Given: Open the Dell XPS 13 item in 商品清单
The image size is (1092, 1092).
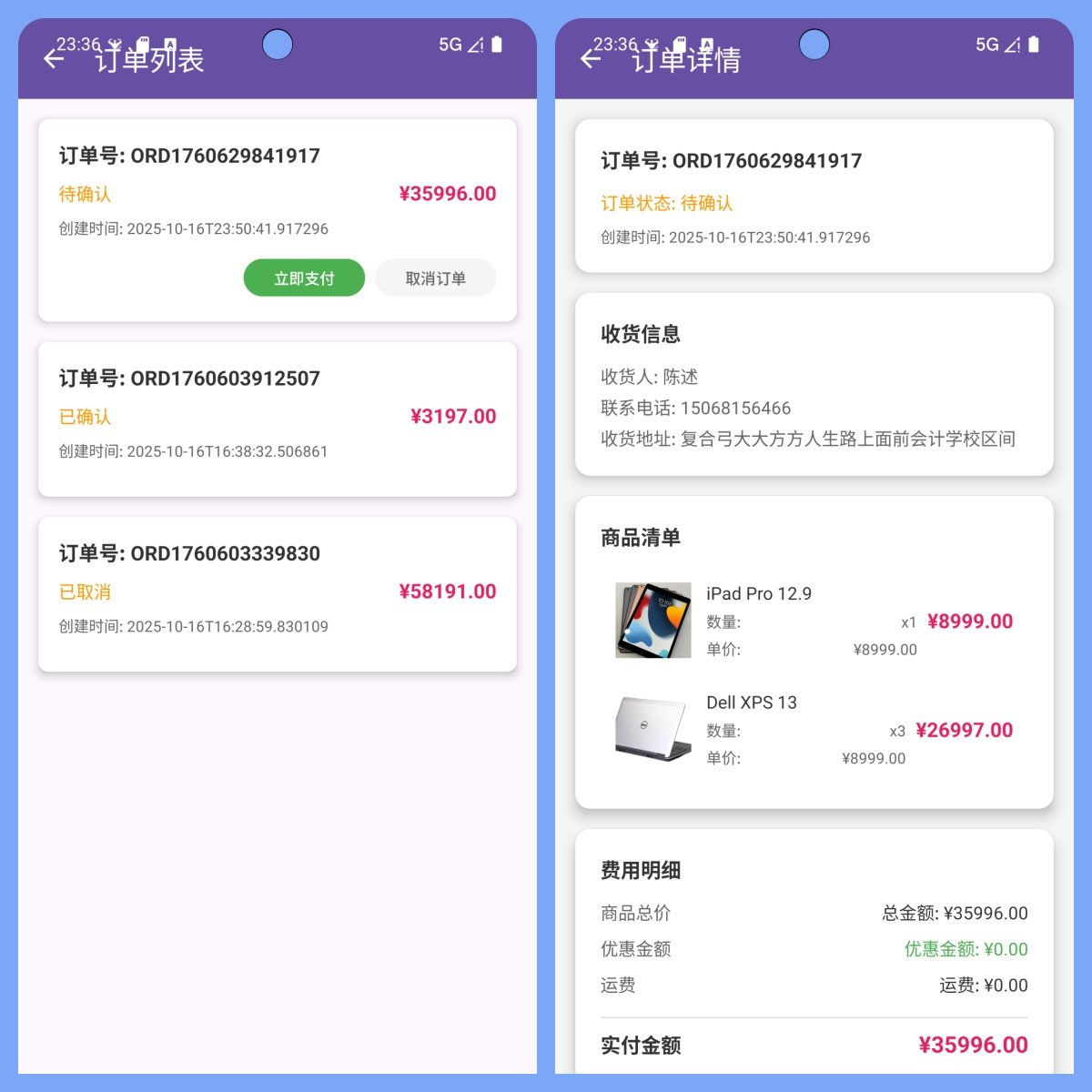Looking at the screenshot, I should click(x=814, y=730).
